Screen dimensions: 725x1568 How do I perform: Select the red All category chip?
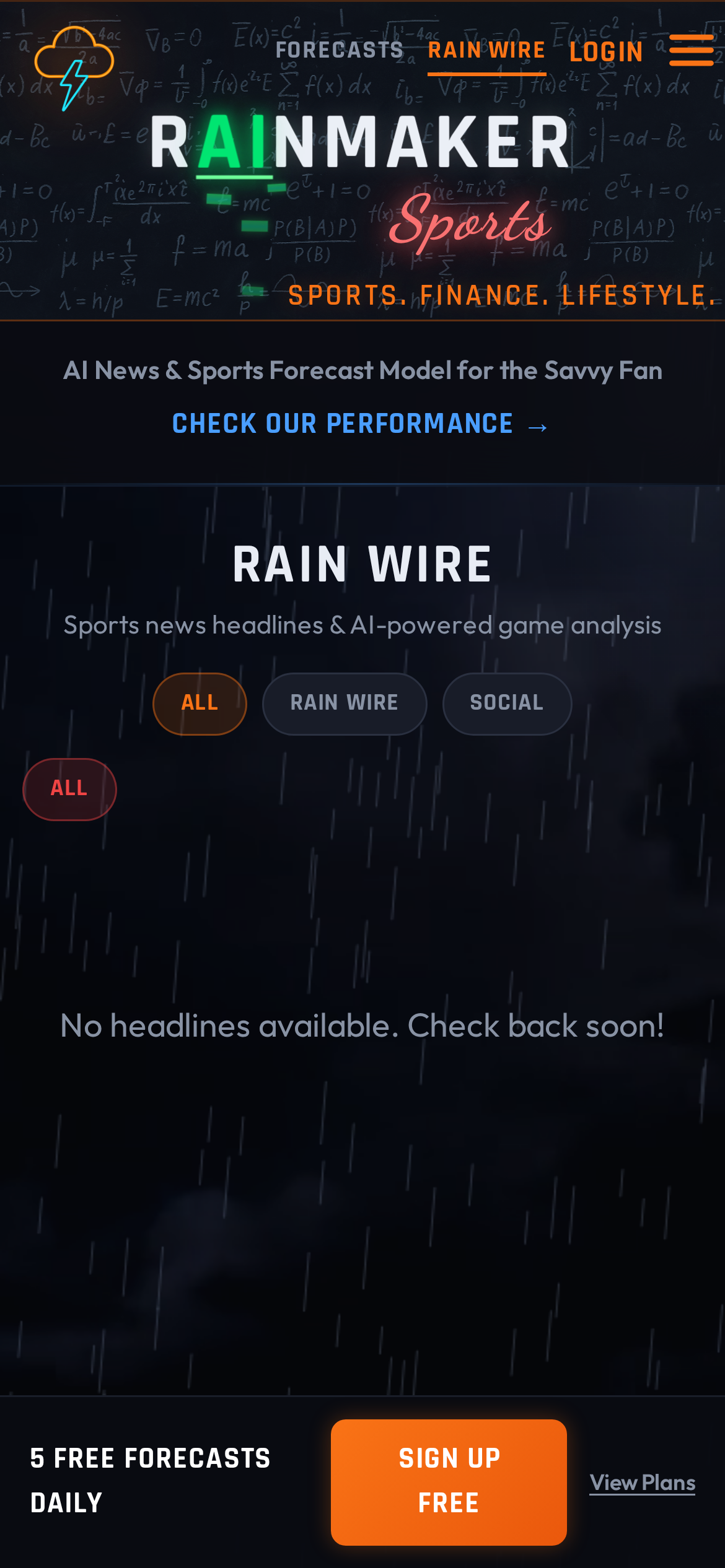coord(69,788)
